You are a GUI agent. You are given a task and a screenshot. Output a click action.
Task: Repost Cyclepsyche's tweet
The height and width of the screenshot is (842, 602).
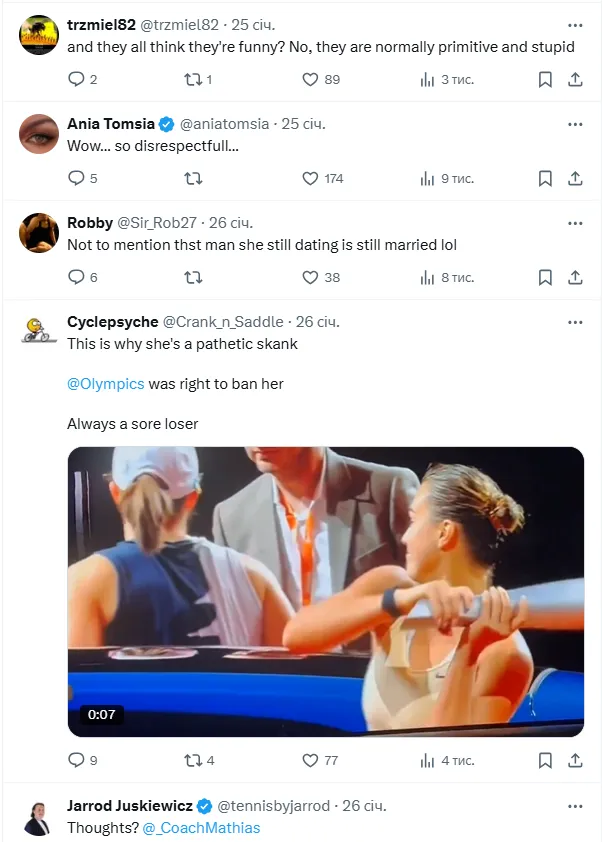[194, 760]
